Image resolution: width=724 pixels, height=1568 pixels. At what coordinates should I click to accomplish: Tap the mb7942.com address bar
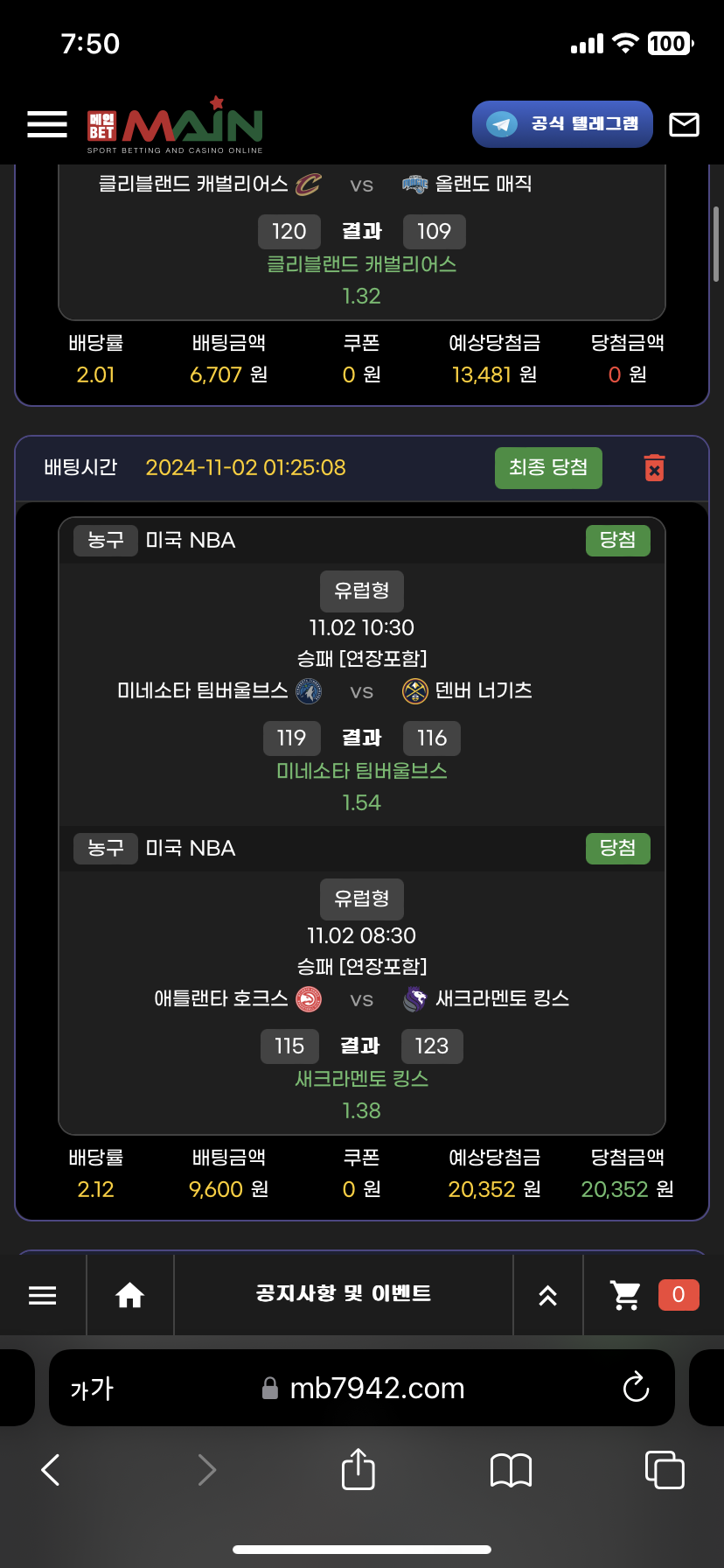(376, 1388)
